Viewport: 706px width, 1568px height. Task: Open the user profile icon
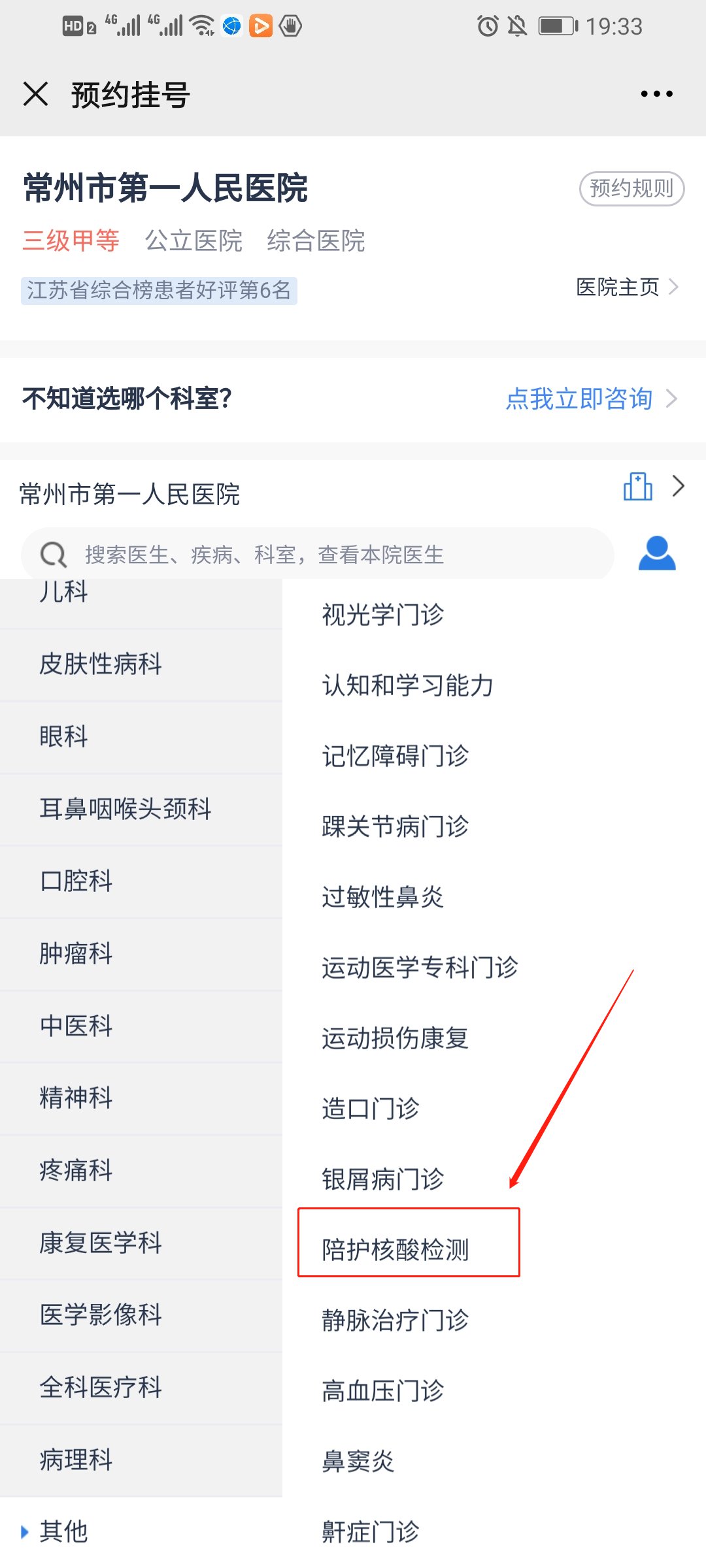coord(656,553)
